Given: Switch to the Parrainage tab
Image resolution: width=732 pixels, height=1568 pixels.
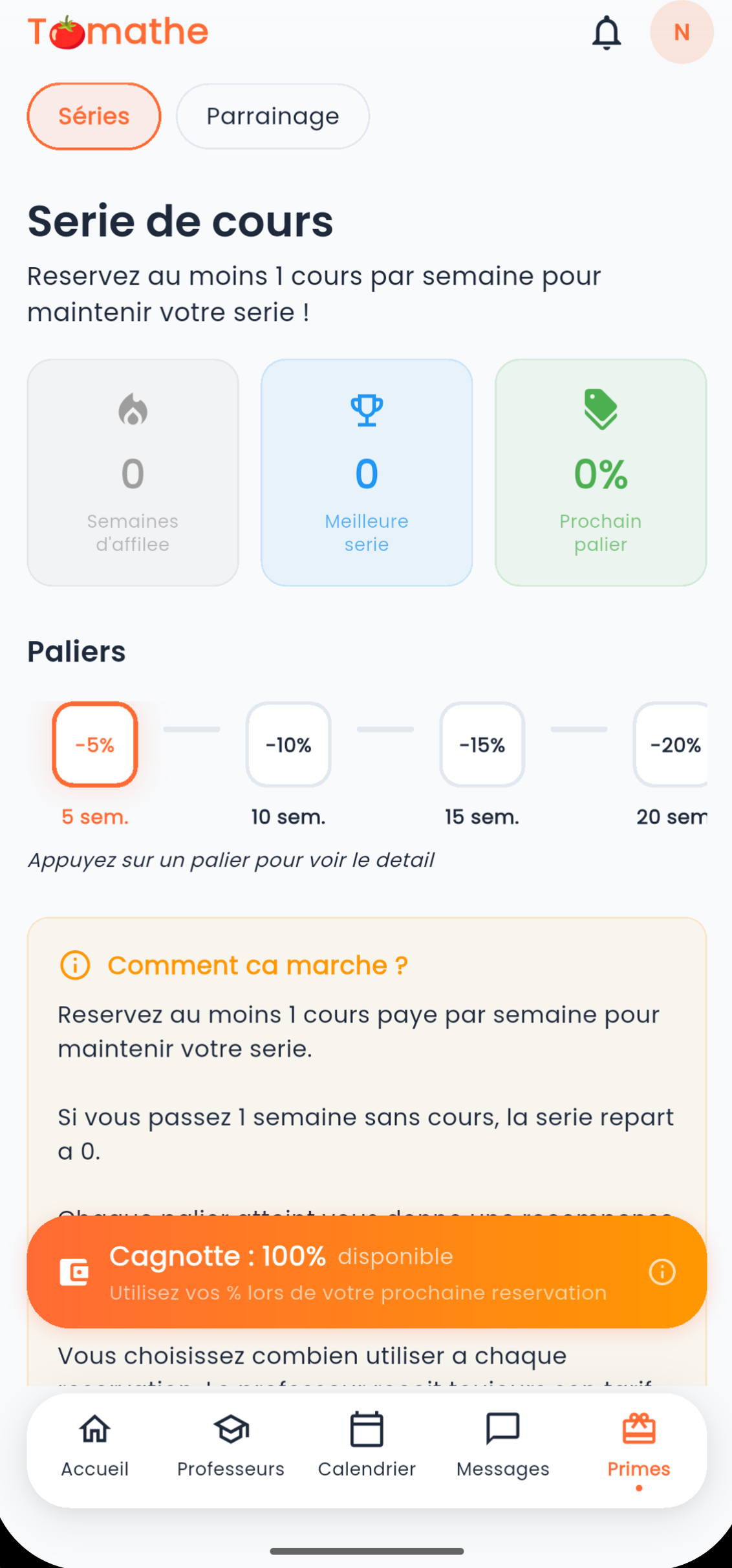Looking at the screenshot, I should tap(272, 116).
